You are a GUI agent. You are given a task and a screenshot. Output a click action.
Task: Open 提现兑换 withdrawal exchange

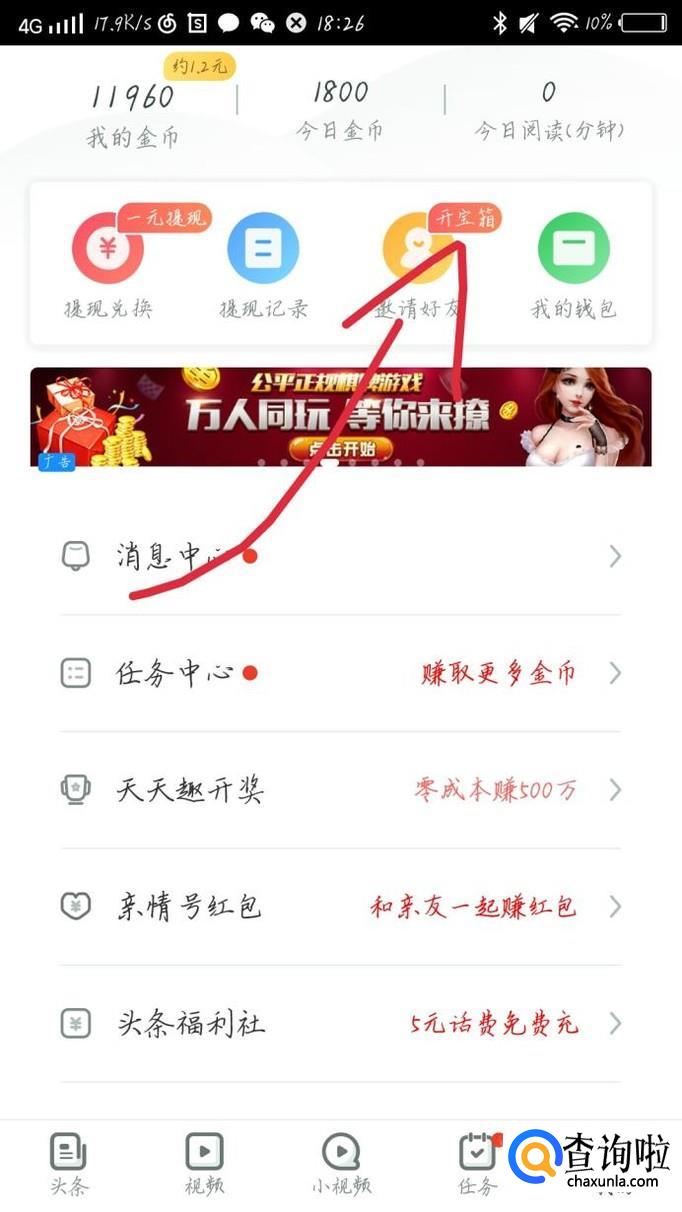[x=108, y=264]
